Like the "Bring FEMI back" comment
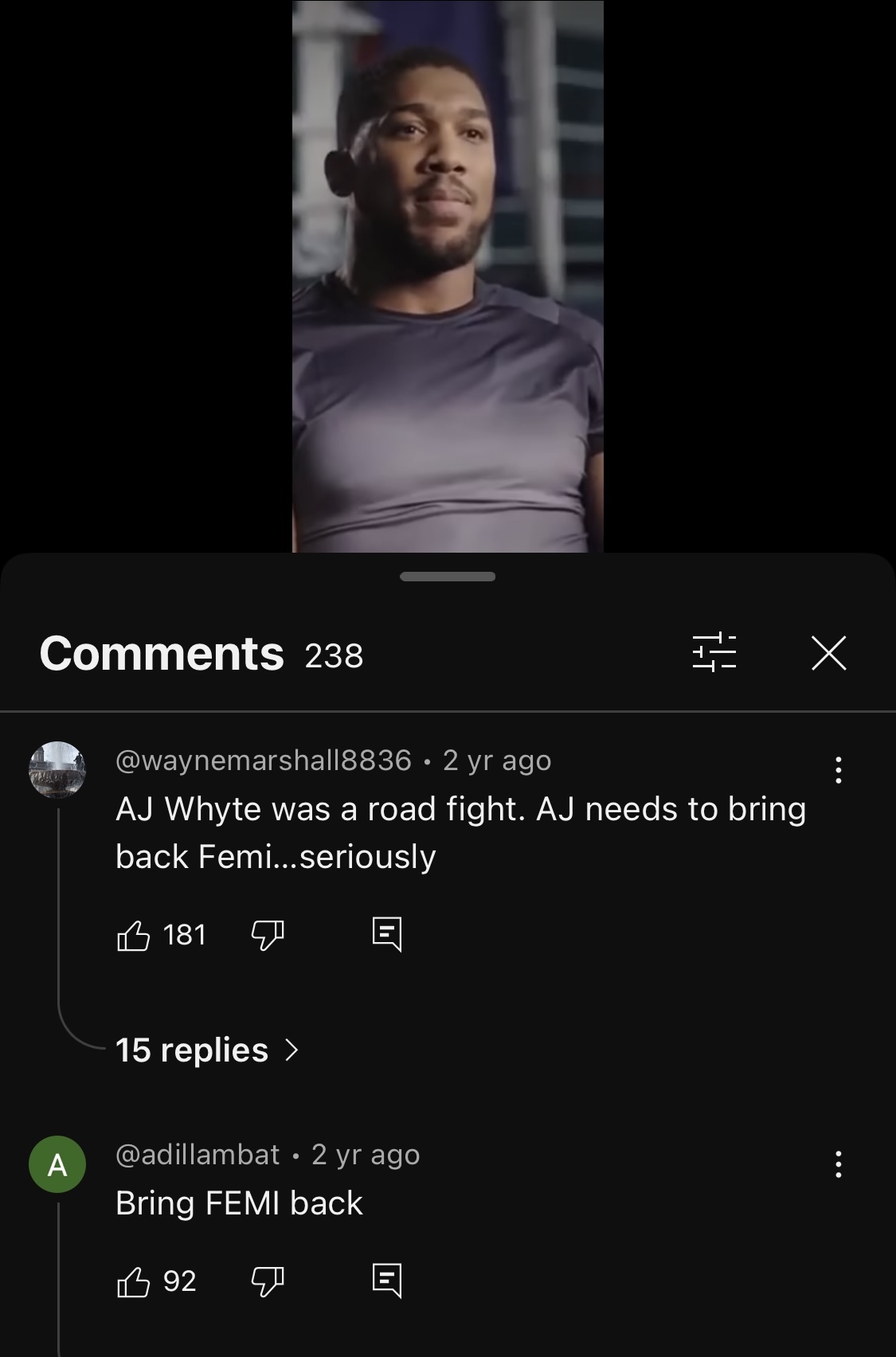The width and height of the screenshot is (896, 1357). pos(133,1281)
